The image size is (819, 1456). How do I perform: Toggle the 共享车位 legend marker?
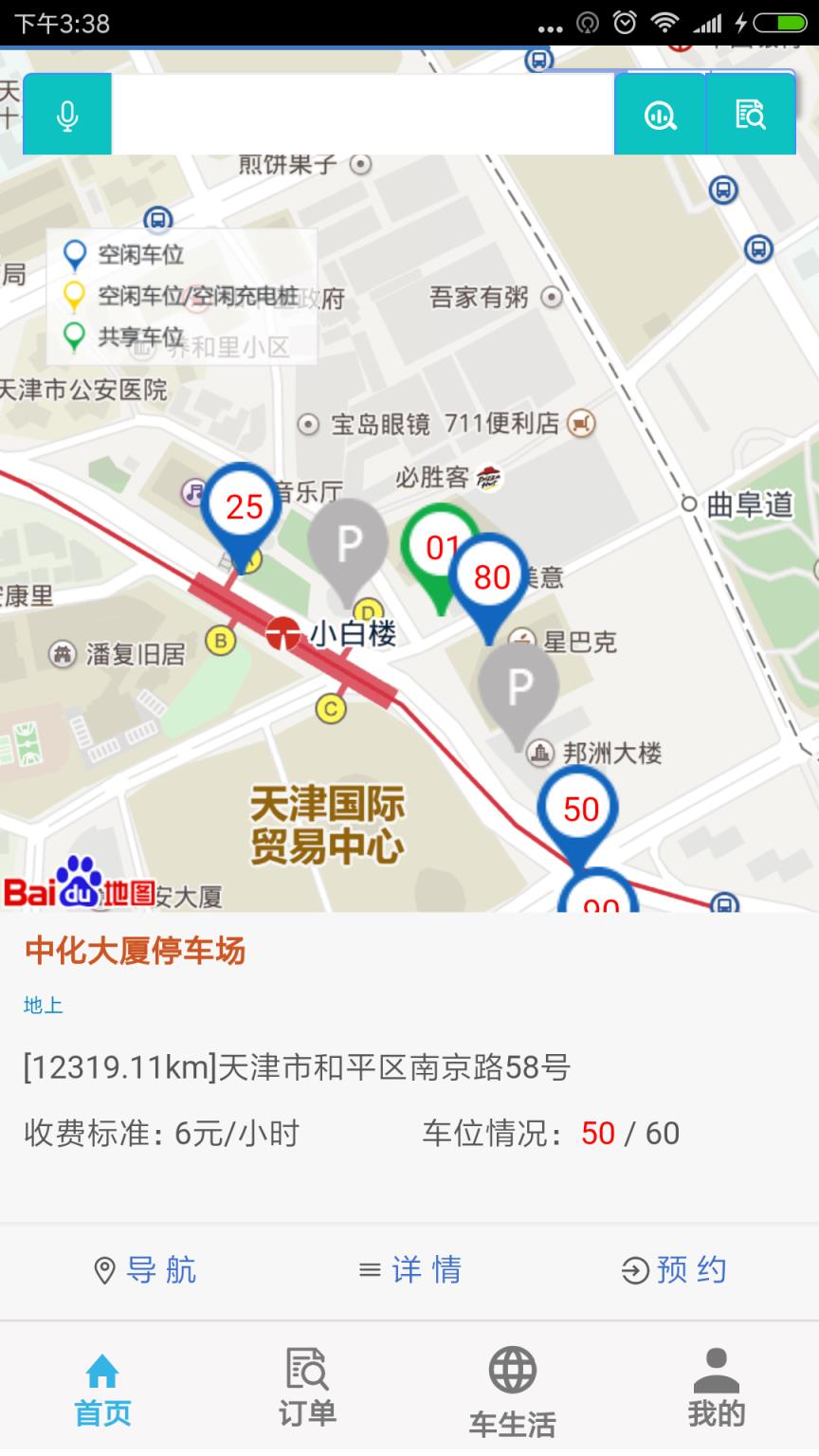coord(76,337)
